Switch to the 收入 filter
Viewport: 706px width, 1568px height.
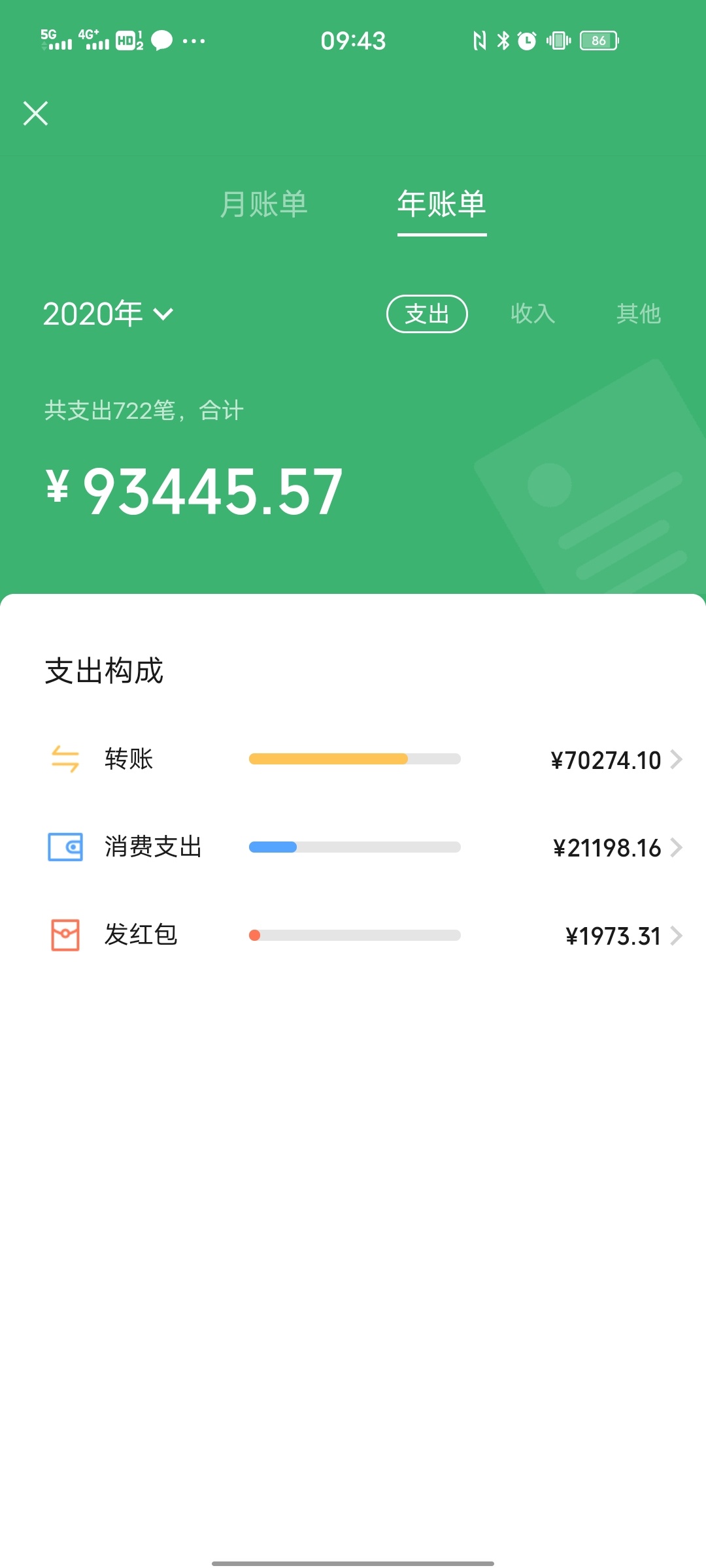coord(533,314)
